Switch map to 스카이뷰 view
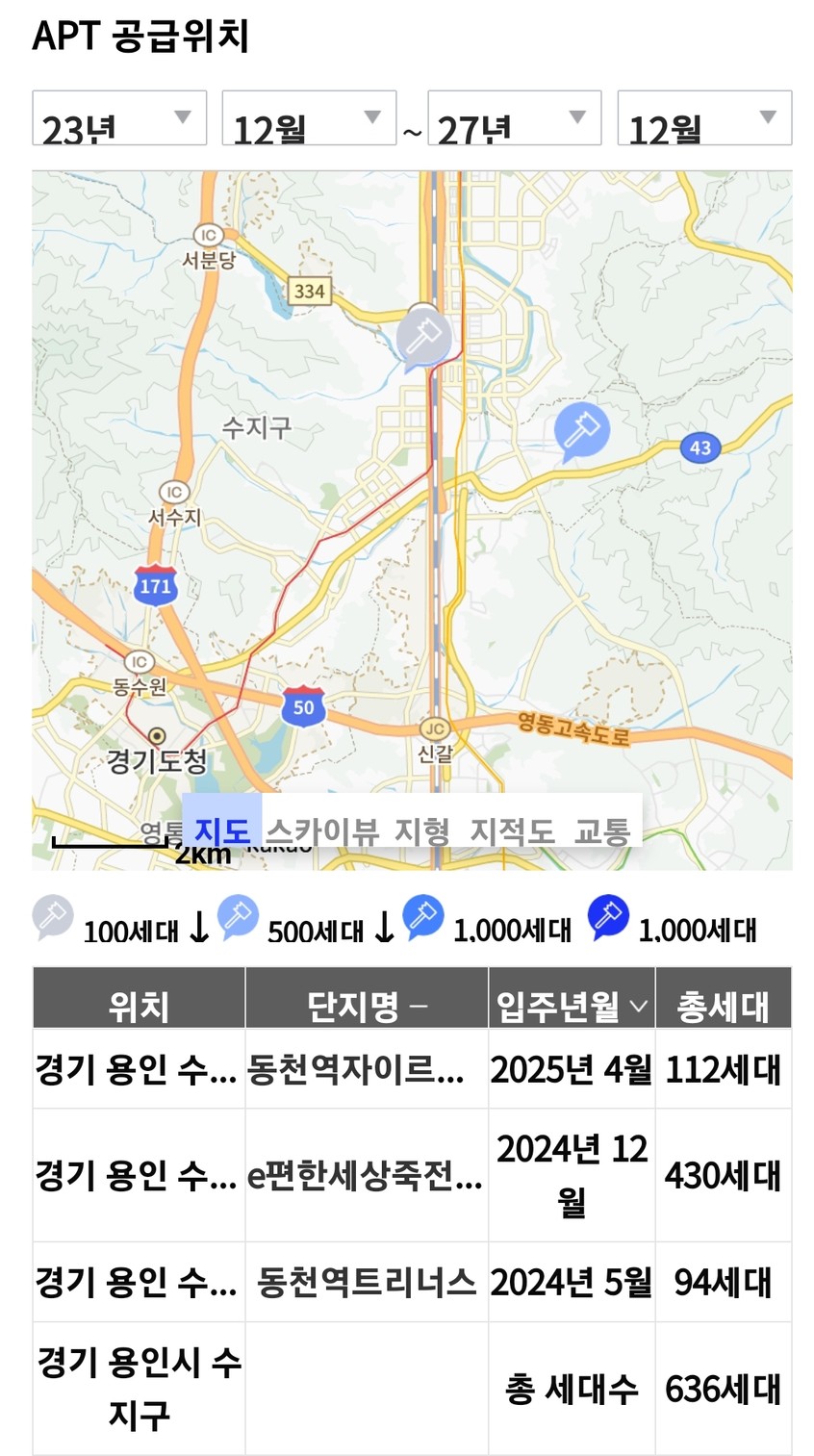814x1456 pixels. [x=322, y=830]
